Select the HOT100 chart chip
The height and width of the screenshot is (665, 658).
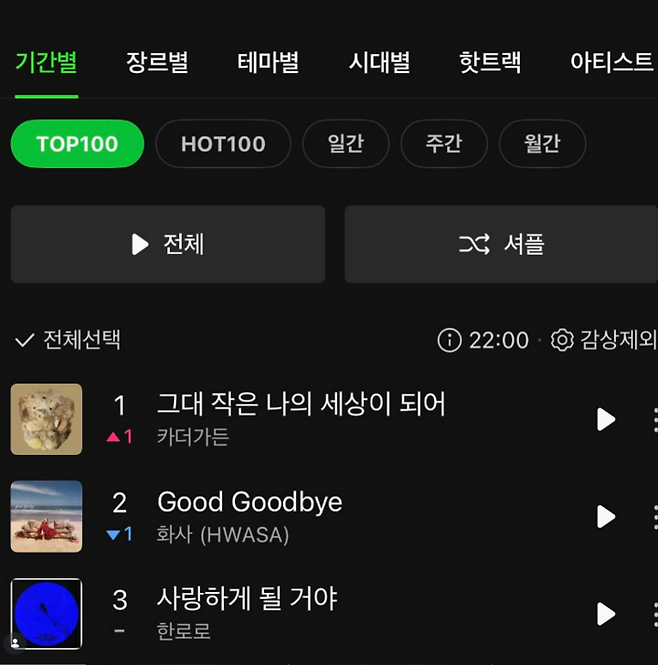click(223, 144)
